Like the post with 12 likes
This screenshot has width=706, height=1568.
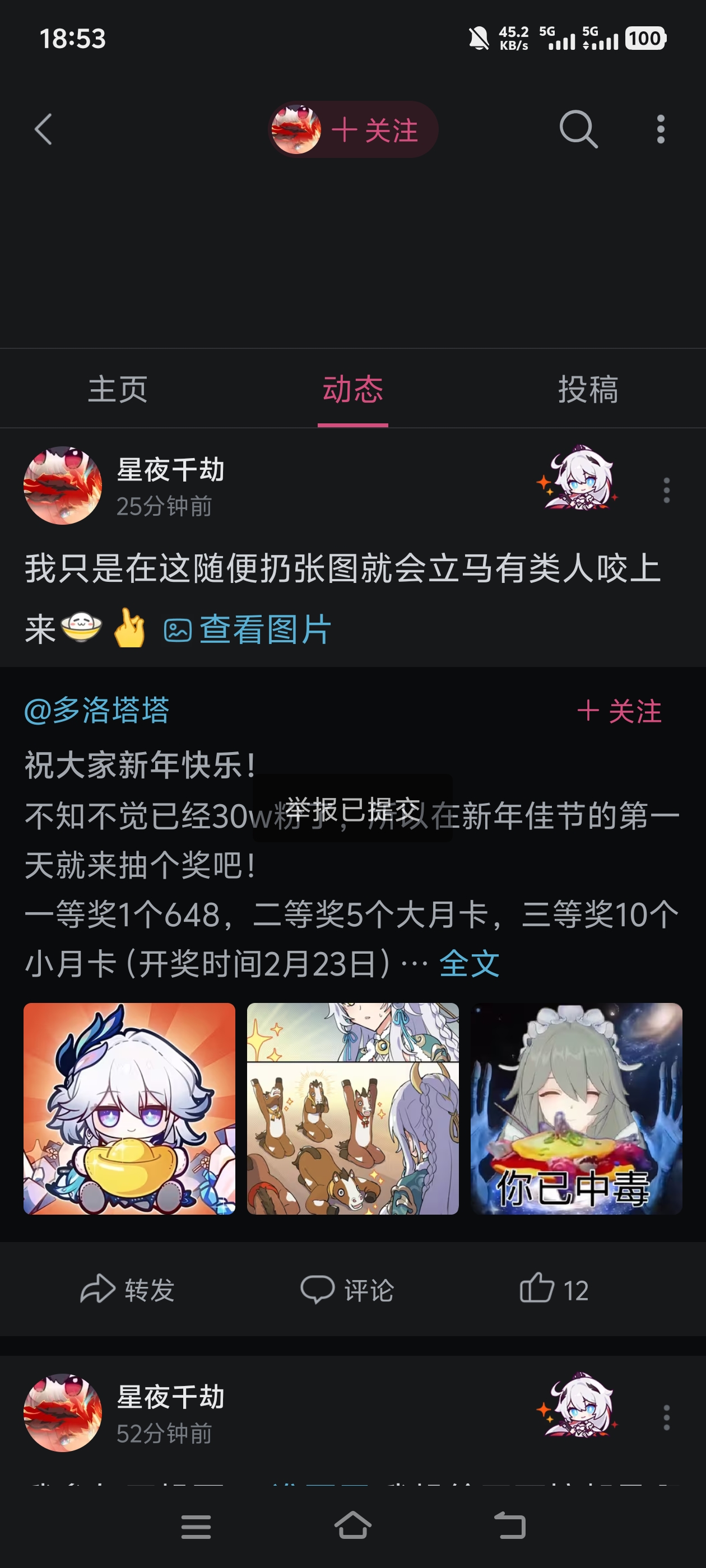pyautogui.click(x=554, y=1289)
